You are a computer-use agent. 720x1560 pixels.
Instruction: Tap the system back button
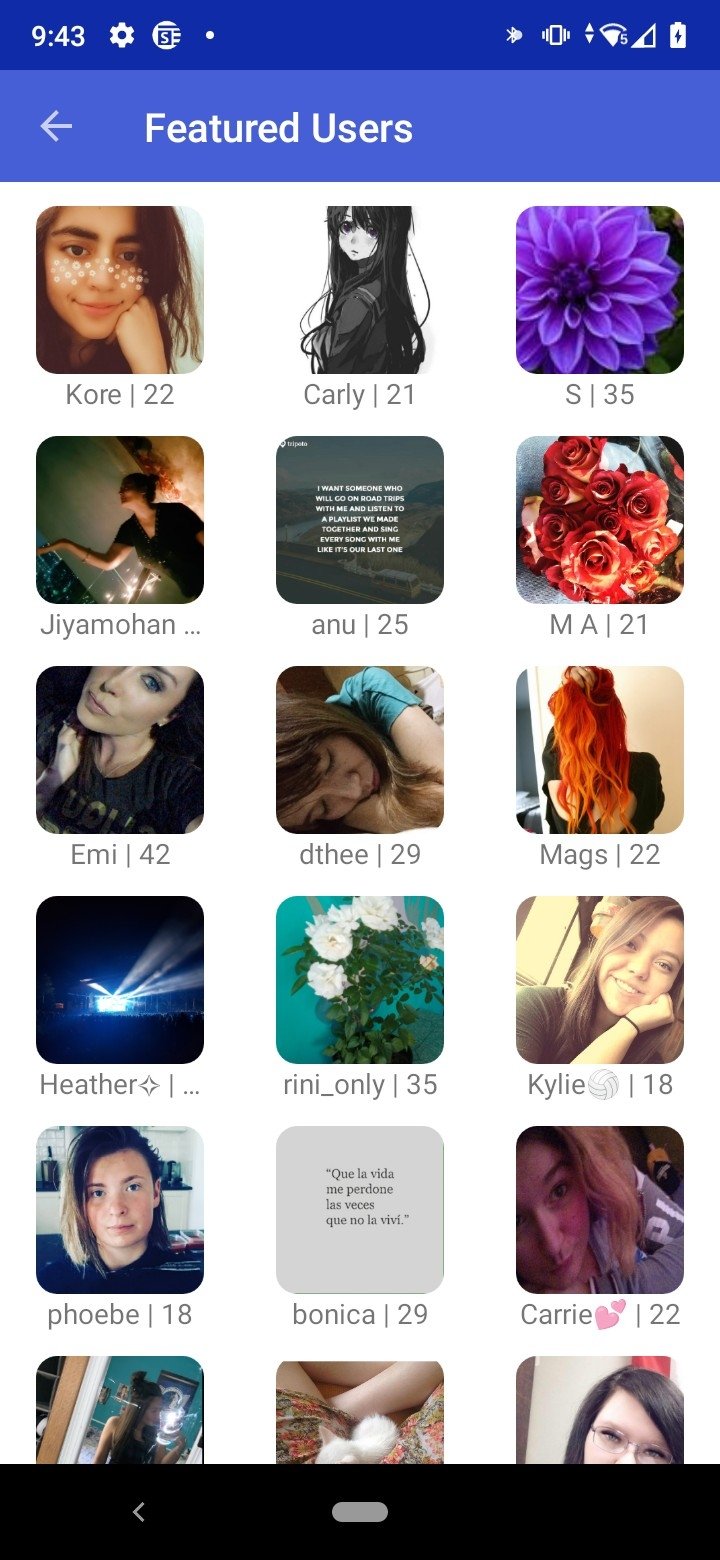pos(139,1512)
